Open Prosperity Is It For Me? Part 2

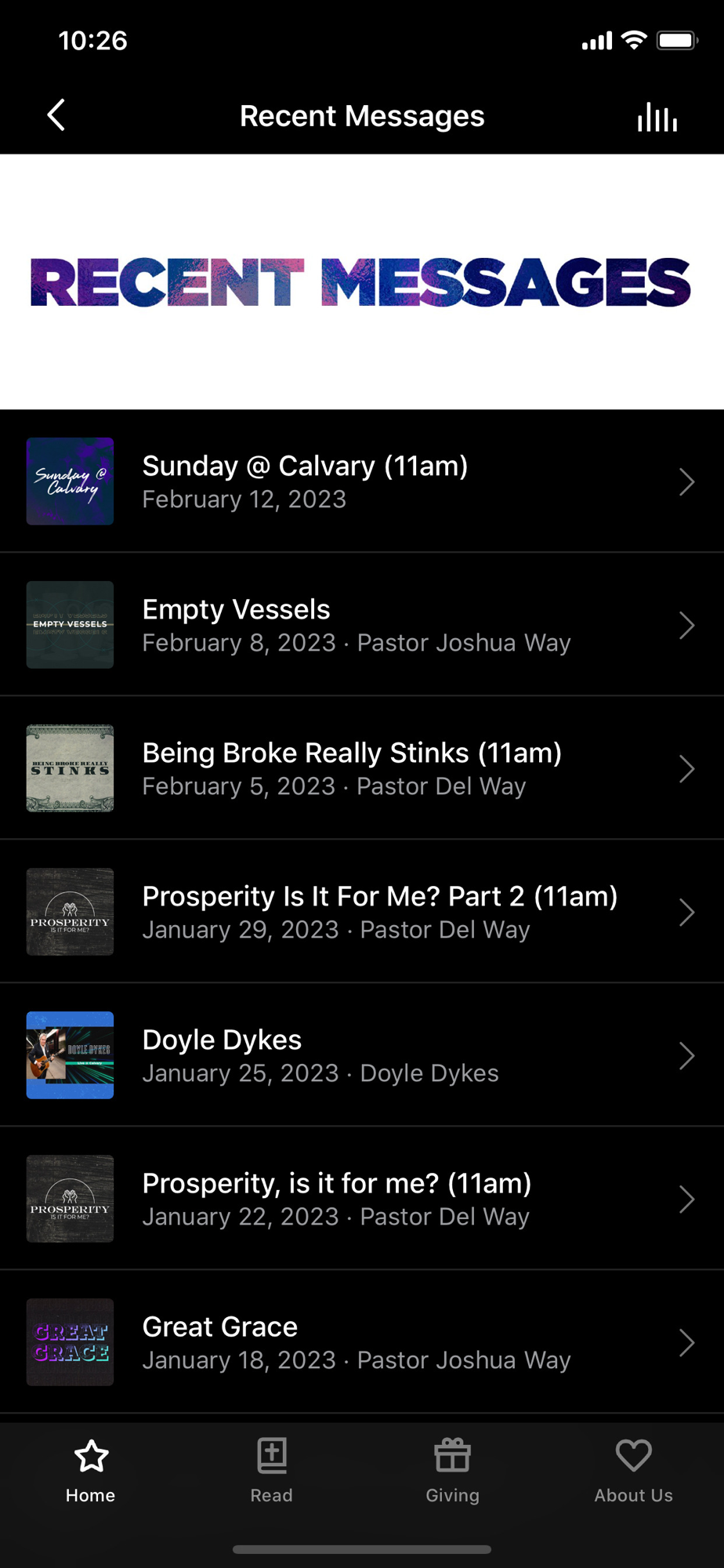(360, 912)
